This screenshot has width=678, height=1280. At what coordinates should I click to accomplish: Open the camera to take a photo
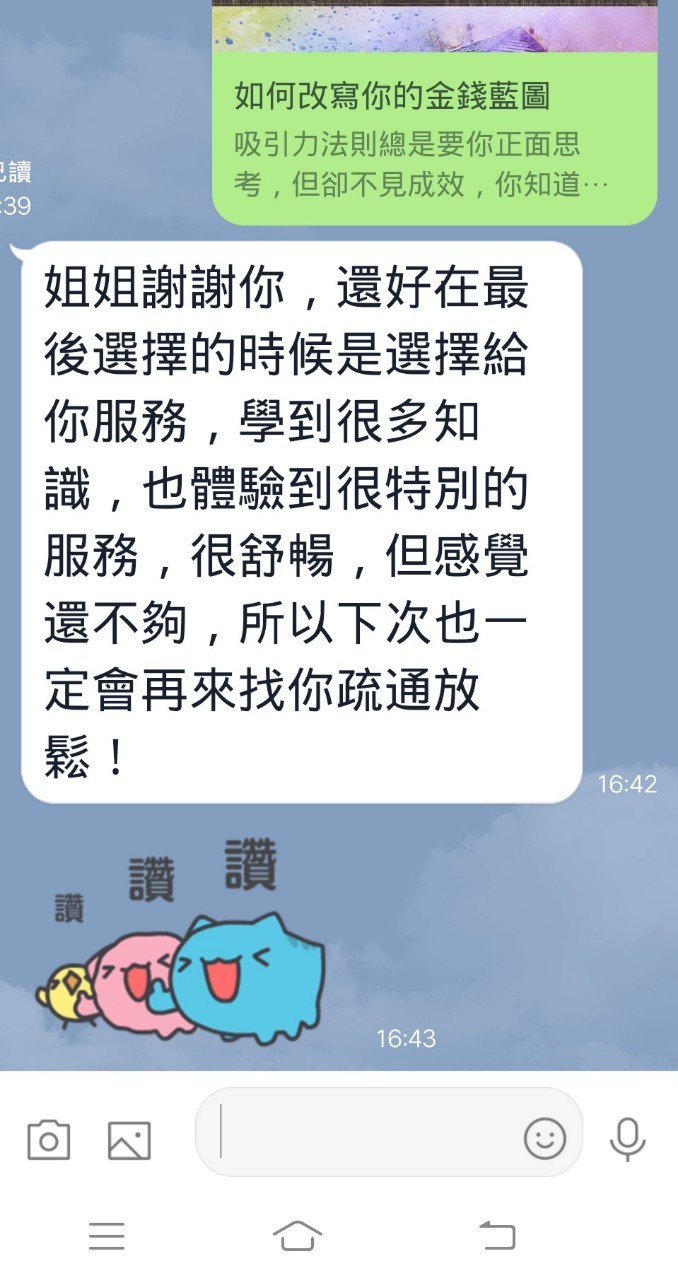pyautogui.click(x=48, y=1140)
